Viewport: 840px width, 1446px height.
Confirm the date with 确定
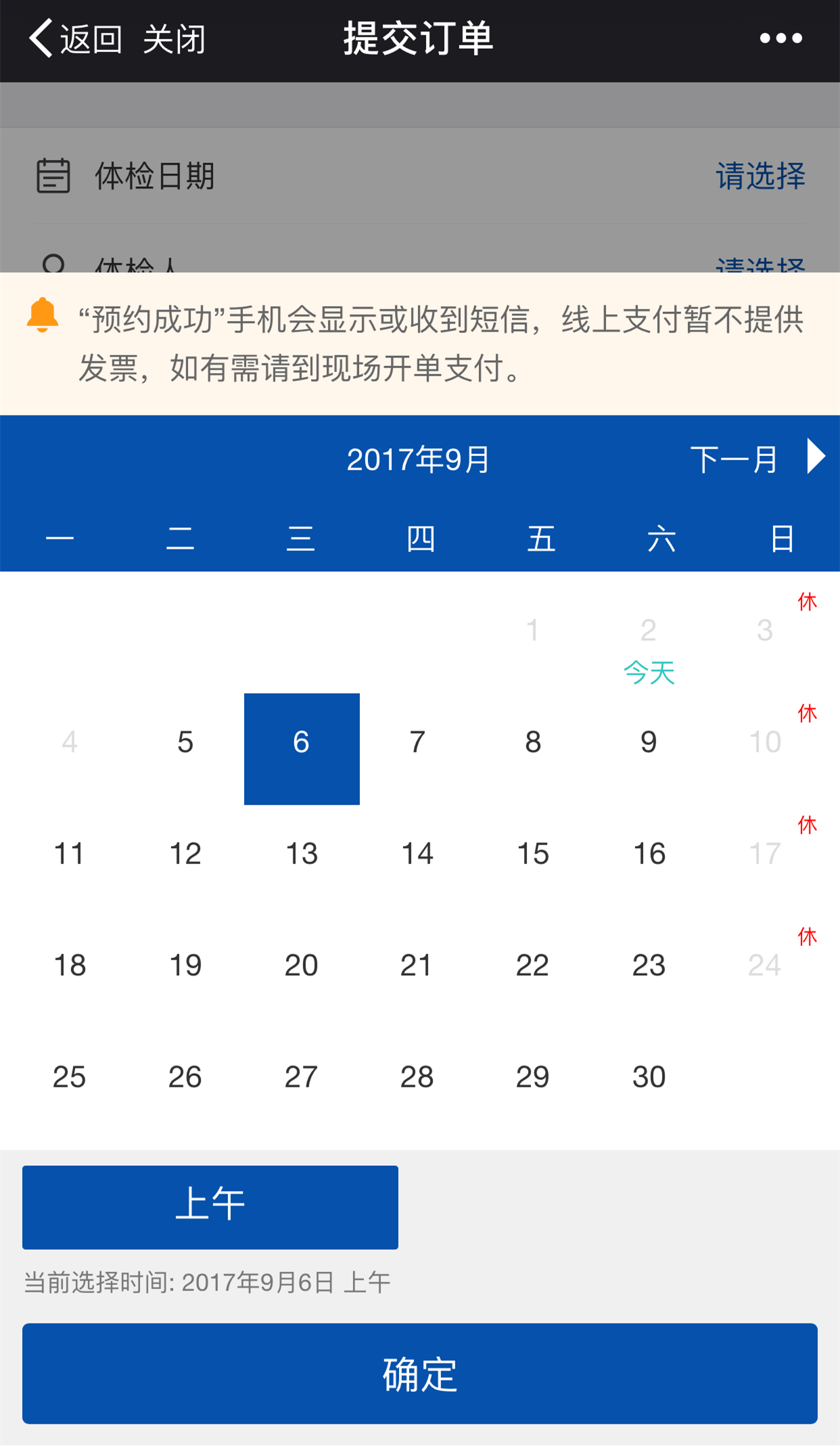(x=420, y=1374)
